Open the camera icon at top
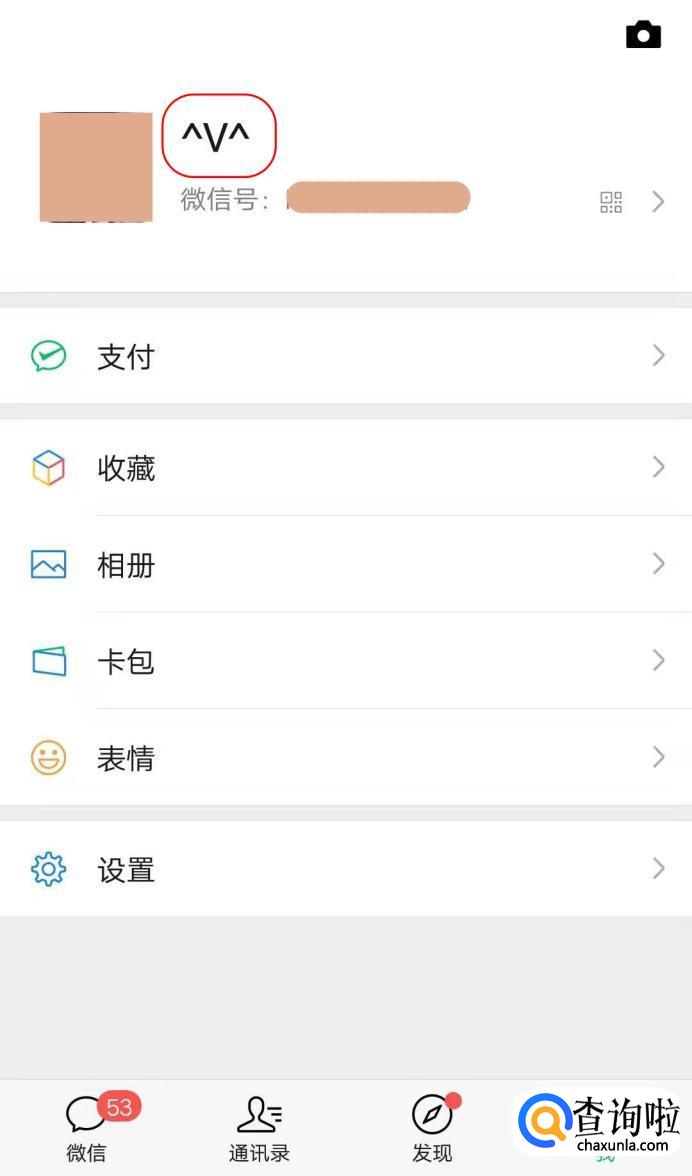 coord(643,35)
